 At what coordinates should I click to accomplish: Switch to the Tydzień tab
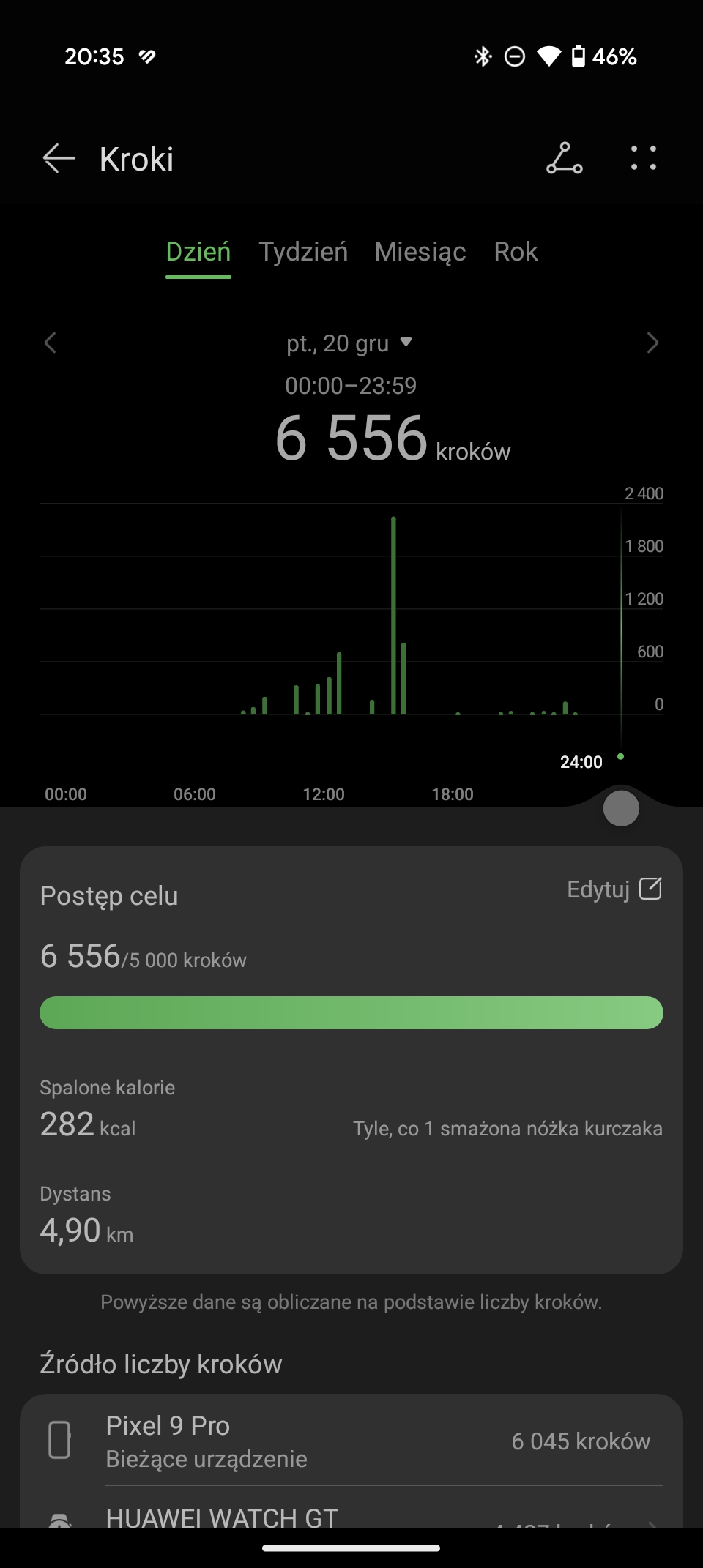pos(303,252)
